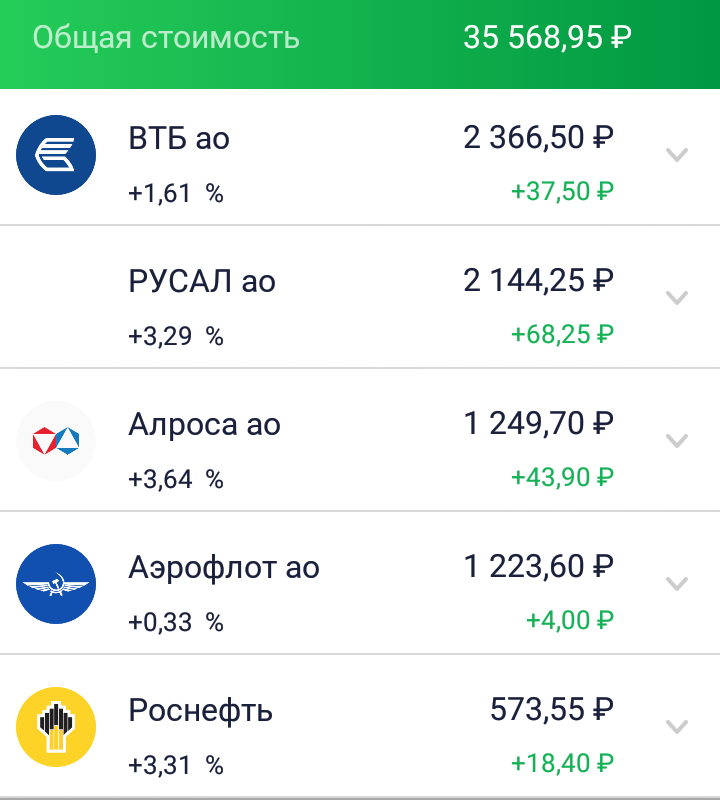Expand the Роснефть position details
This screenshot has width=720, height=800.
pos(677,727)
